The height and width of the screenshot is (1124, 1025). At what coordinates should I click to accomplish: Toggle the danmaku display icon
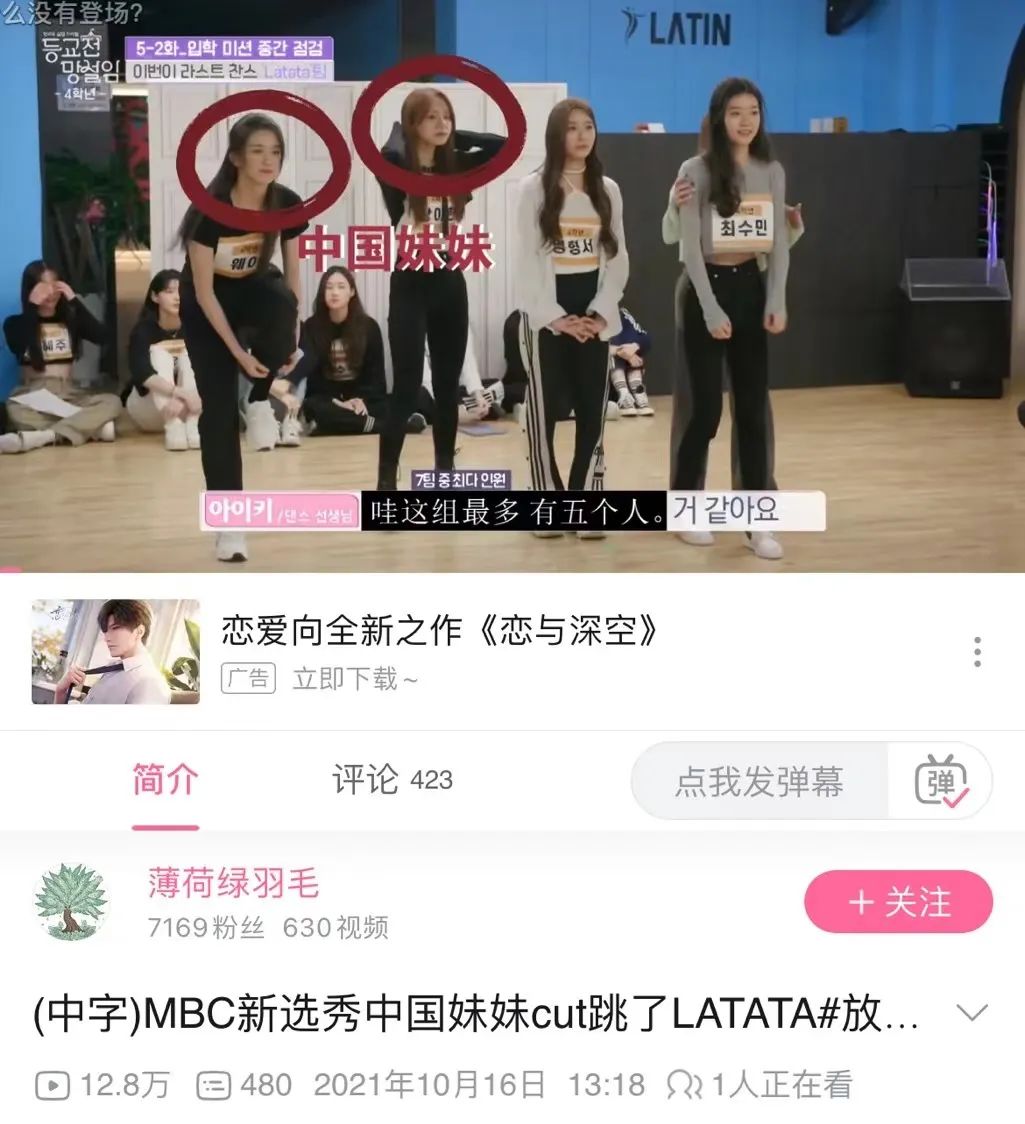coord(941,782)
